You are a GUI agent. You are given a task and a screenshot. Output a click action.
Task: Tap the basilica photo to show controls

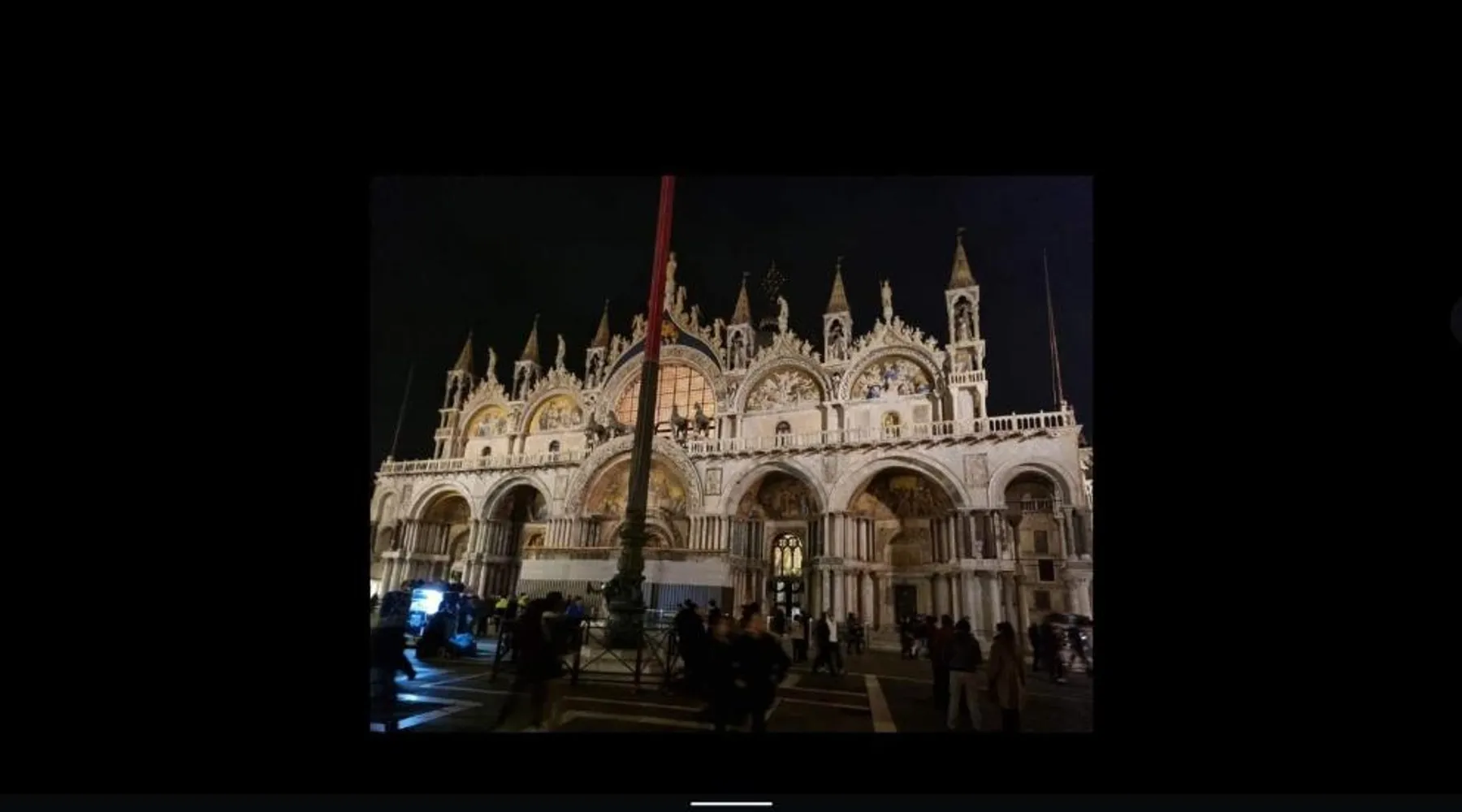[x=731, y=453]
